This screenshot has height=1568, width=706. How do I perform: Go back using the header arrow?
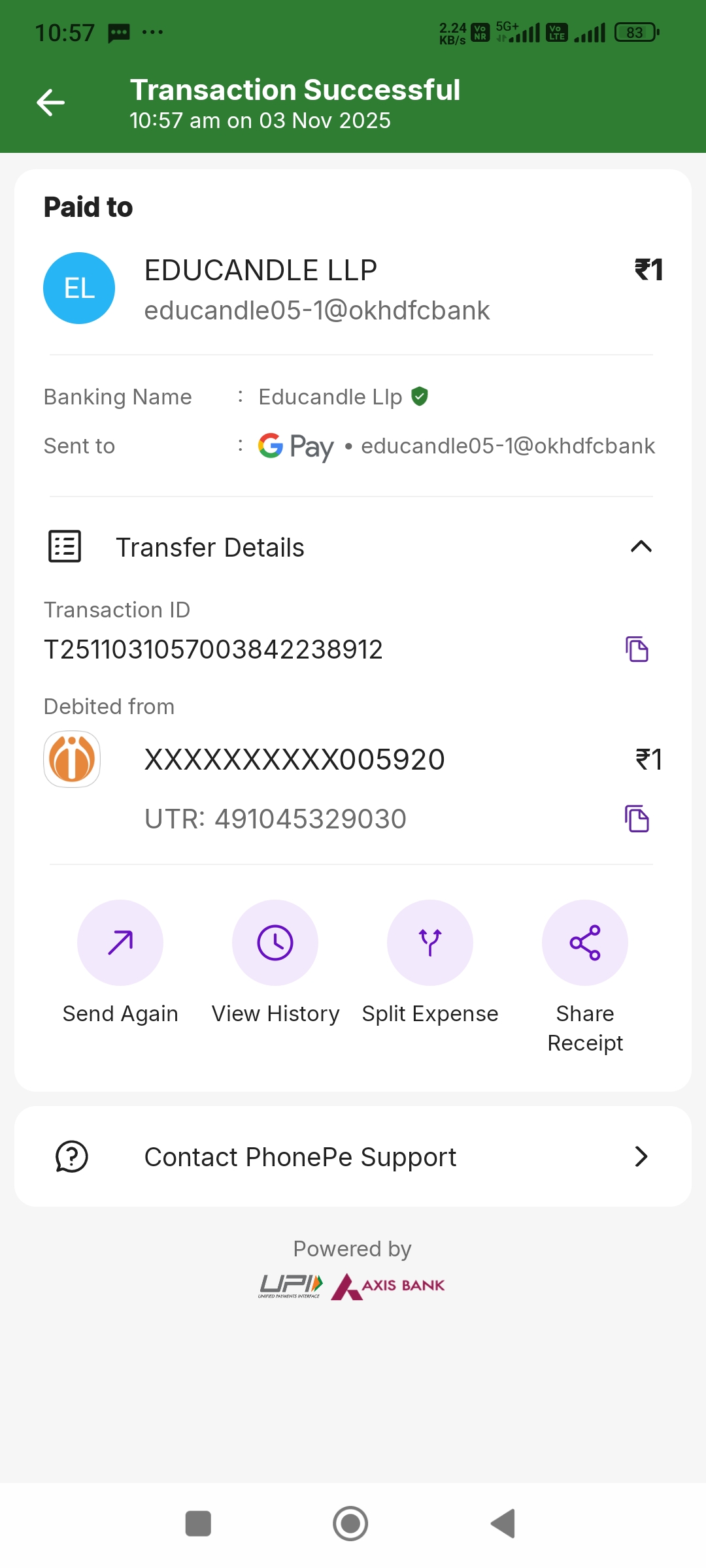coord(50,103)
